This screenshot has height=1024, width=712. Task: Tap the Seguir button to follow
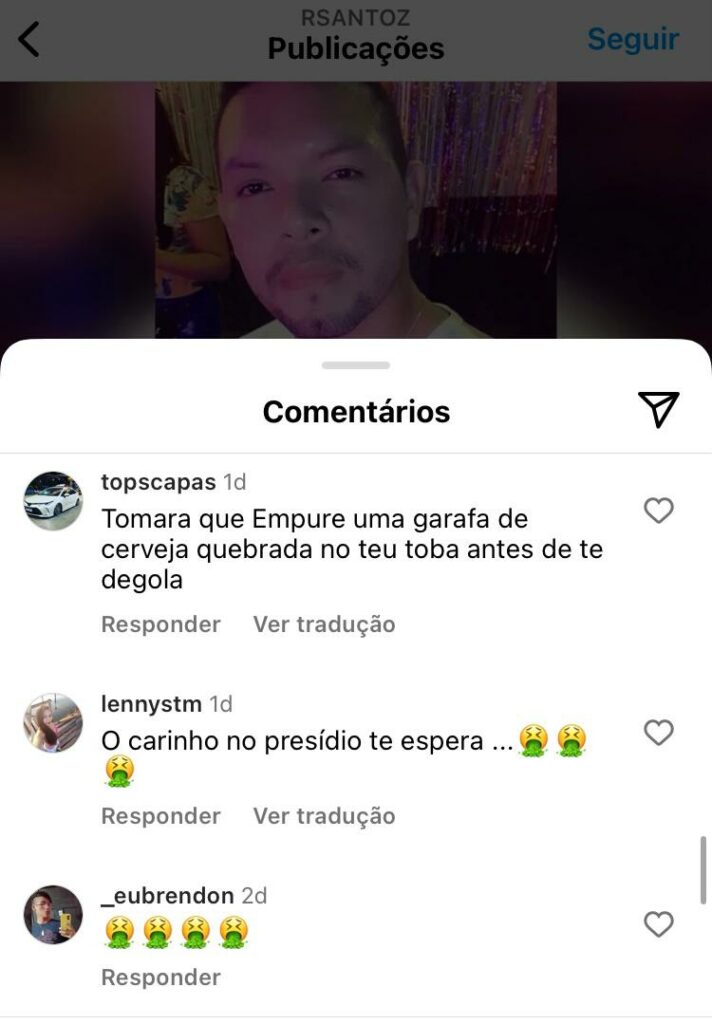pos(632,39)
